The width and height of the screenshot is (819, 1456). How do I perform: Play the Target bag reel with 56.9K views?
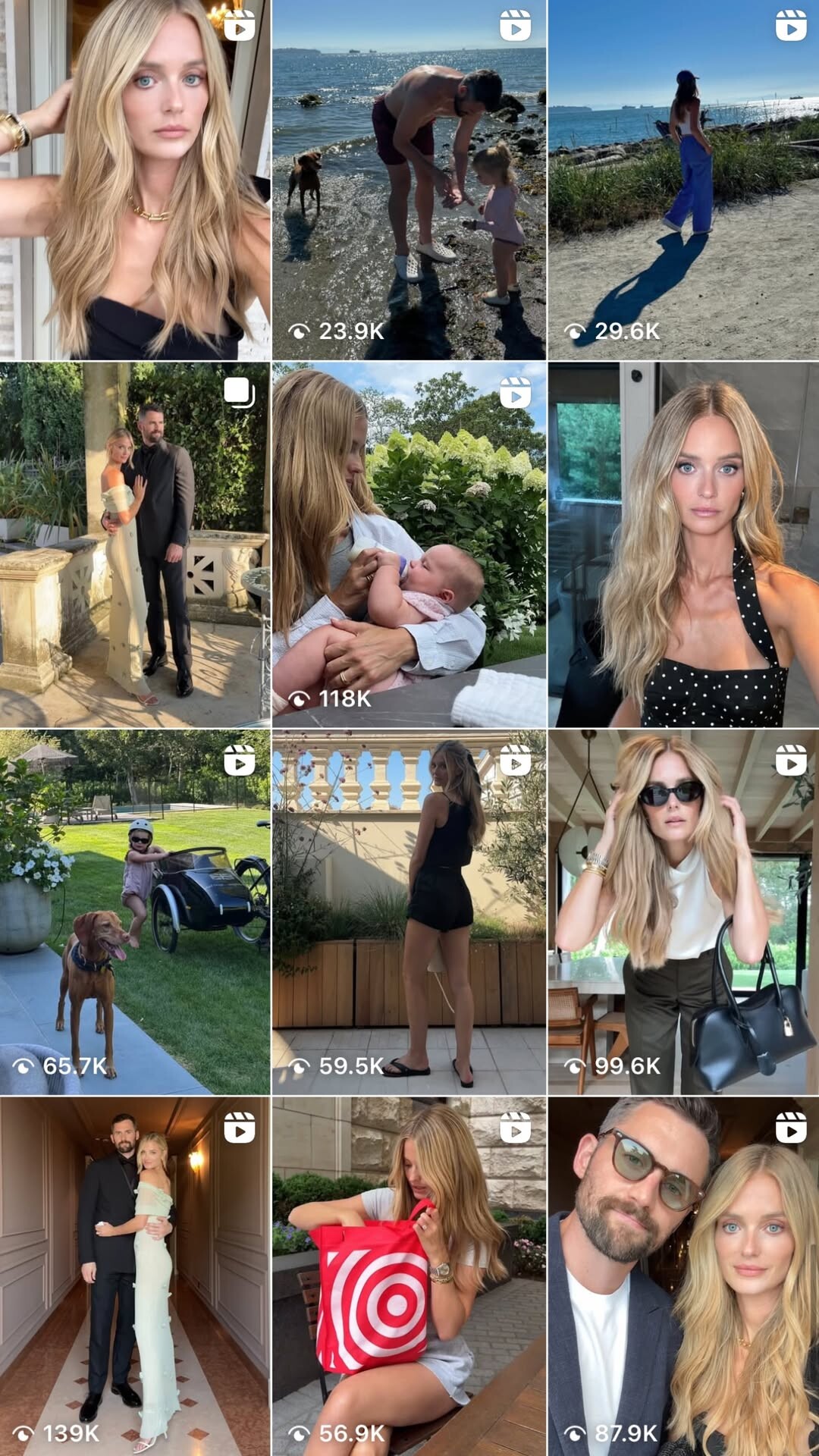click(x=409, y=1276)
